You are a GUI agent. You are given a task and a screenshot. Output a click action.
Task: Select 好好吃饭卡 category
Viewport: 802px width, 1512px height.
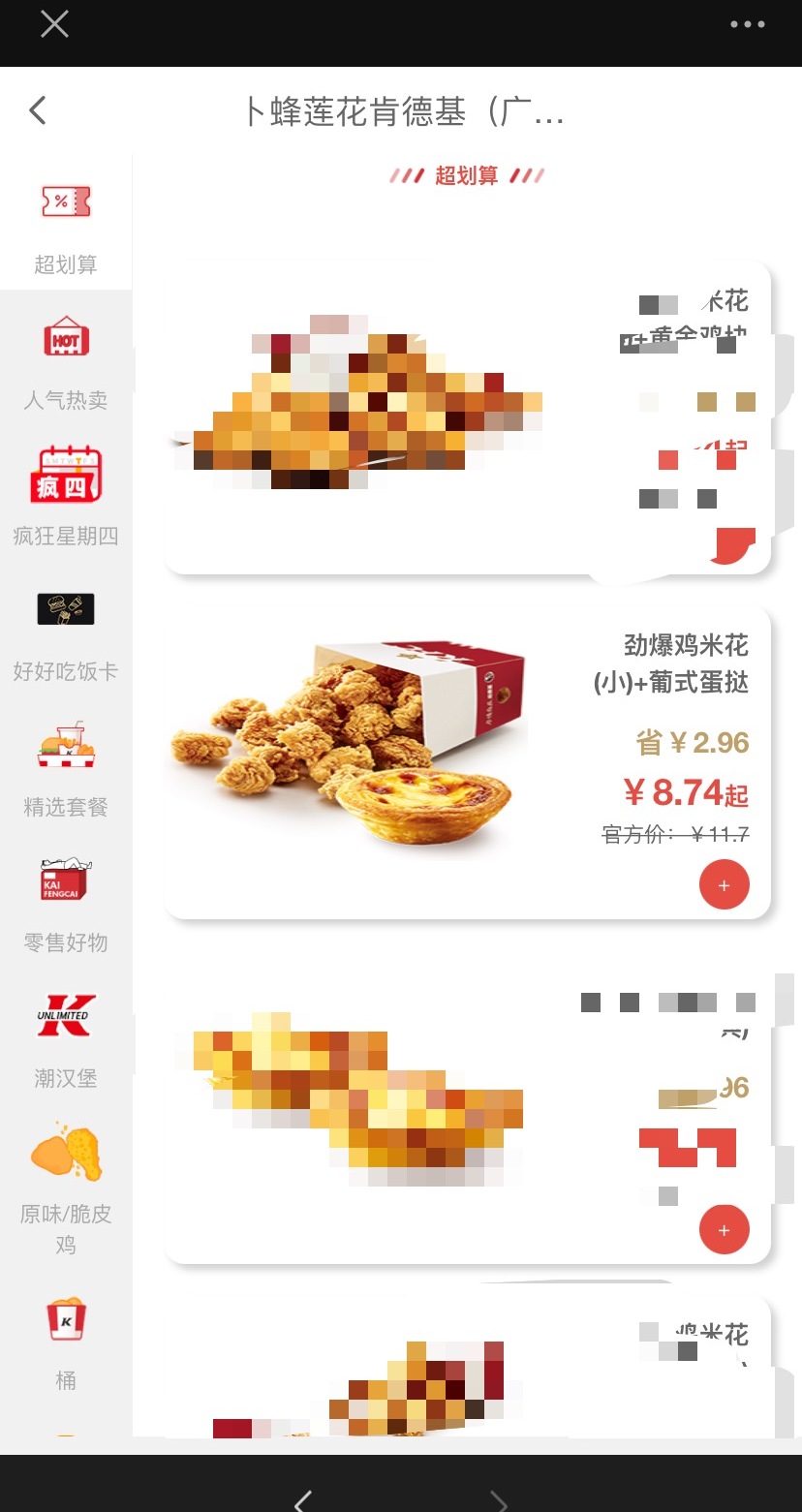tap(66, 632)
